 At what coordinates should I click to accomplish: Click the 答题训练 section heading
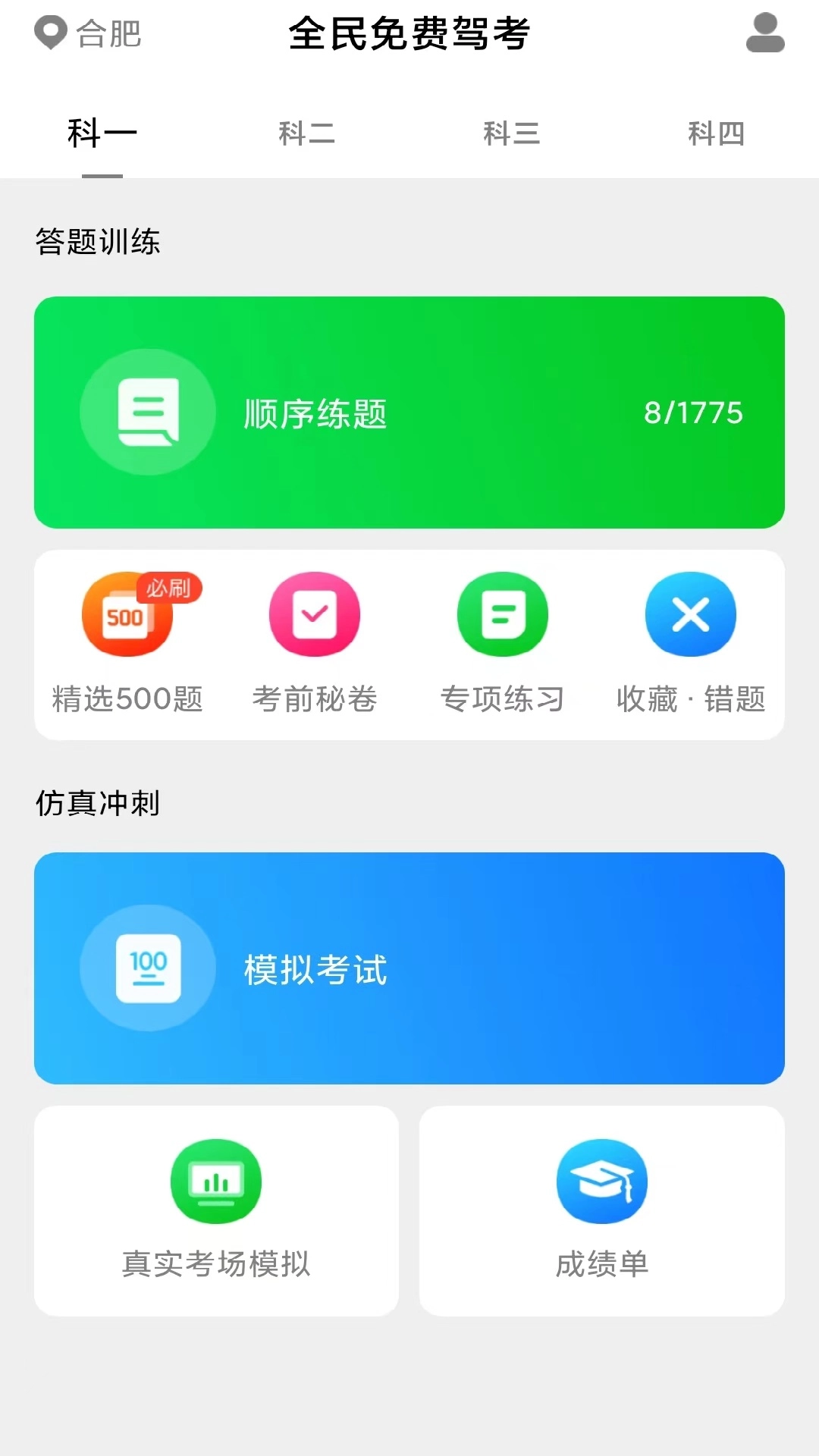tap(97, 240)
